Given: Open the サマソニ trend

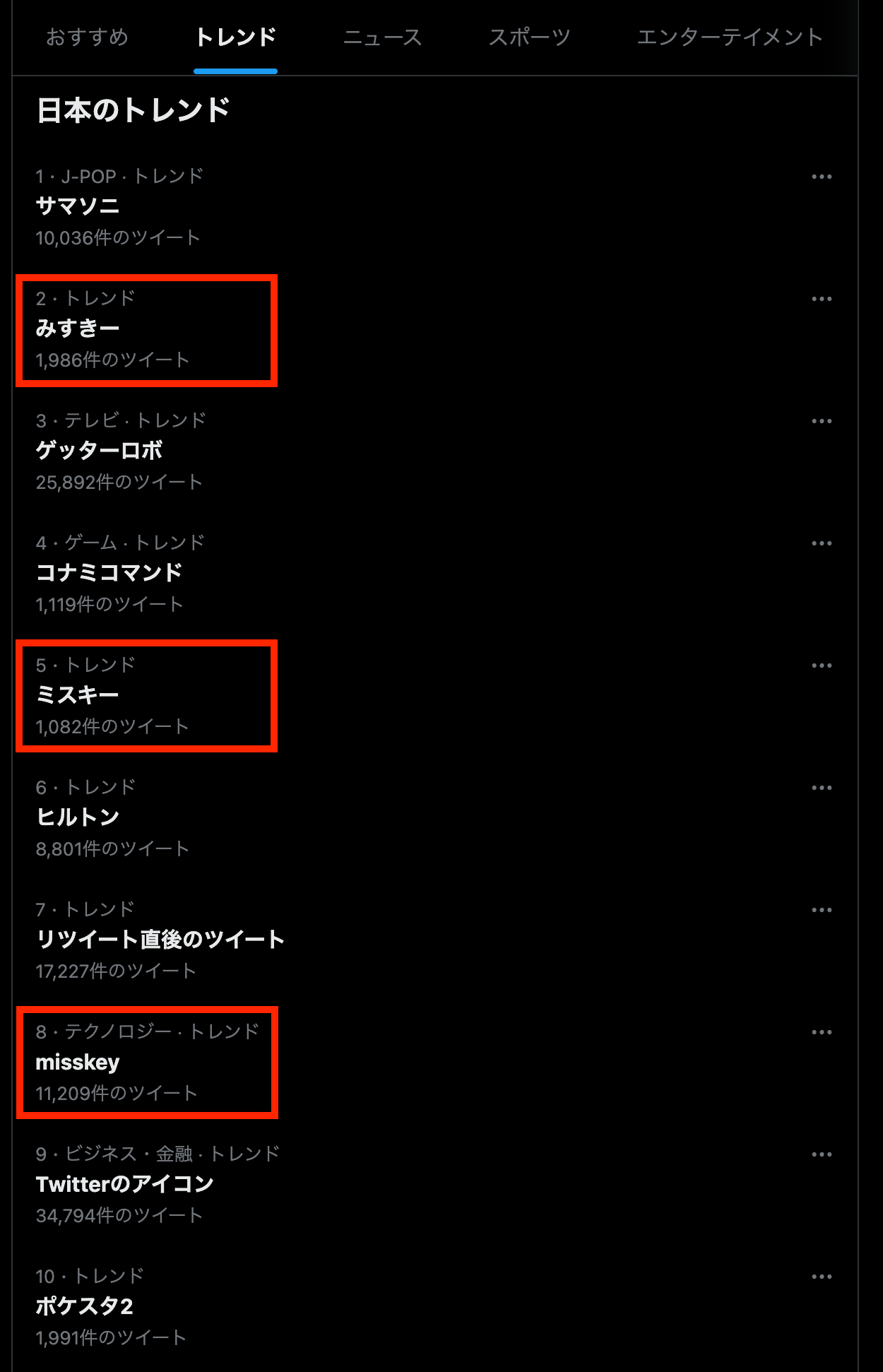Looking at the screenshot, I should click(78, 206).
